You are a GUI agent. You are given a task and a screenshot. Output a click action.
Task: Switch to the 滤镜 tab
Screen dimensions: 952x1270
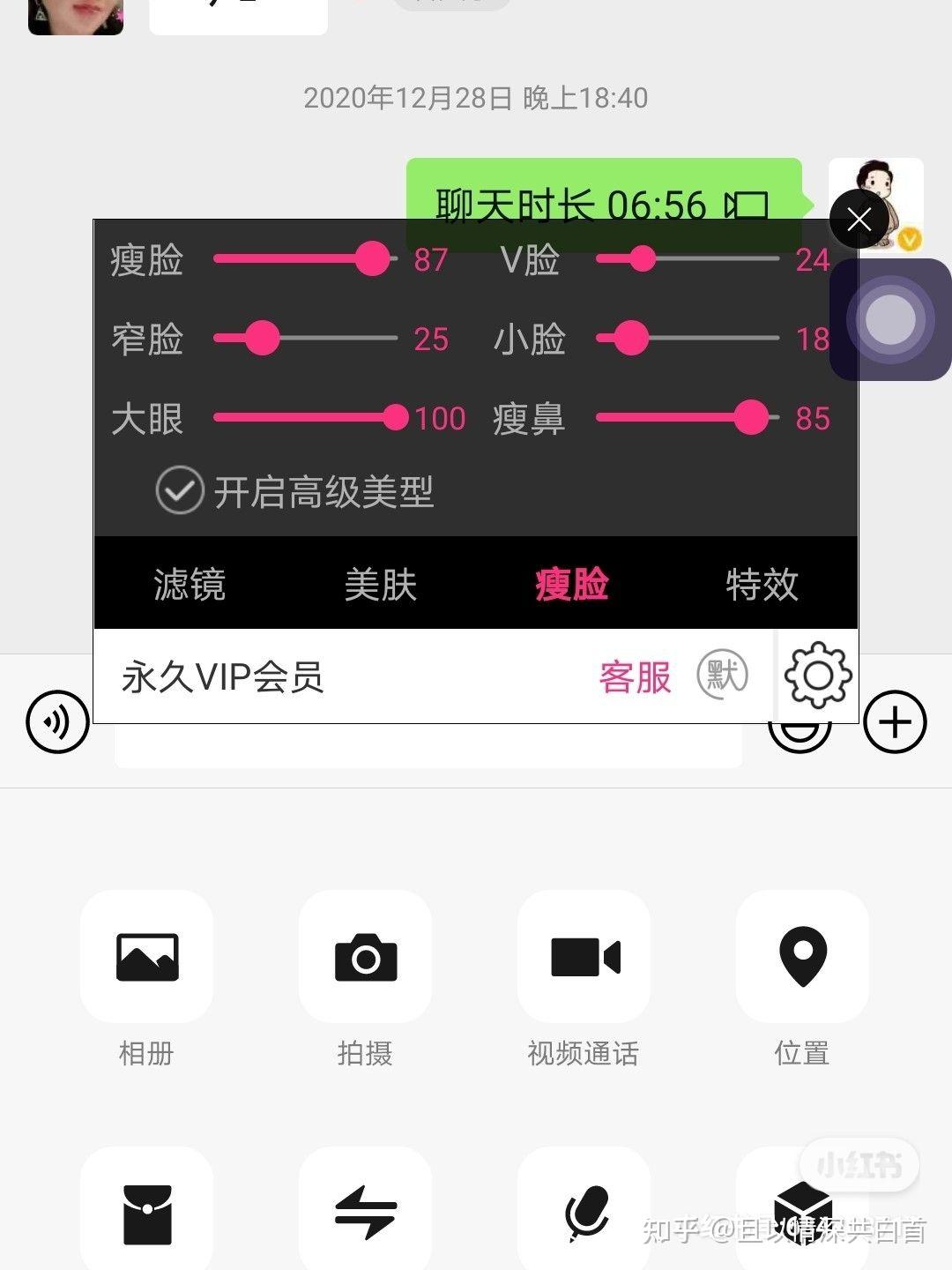pyautogui.click(x=190, y=584)
